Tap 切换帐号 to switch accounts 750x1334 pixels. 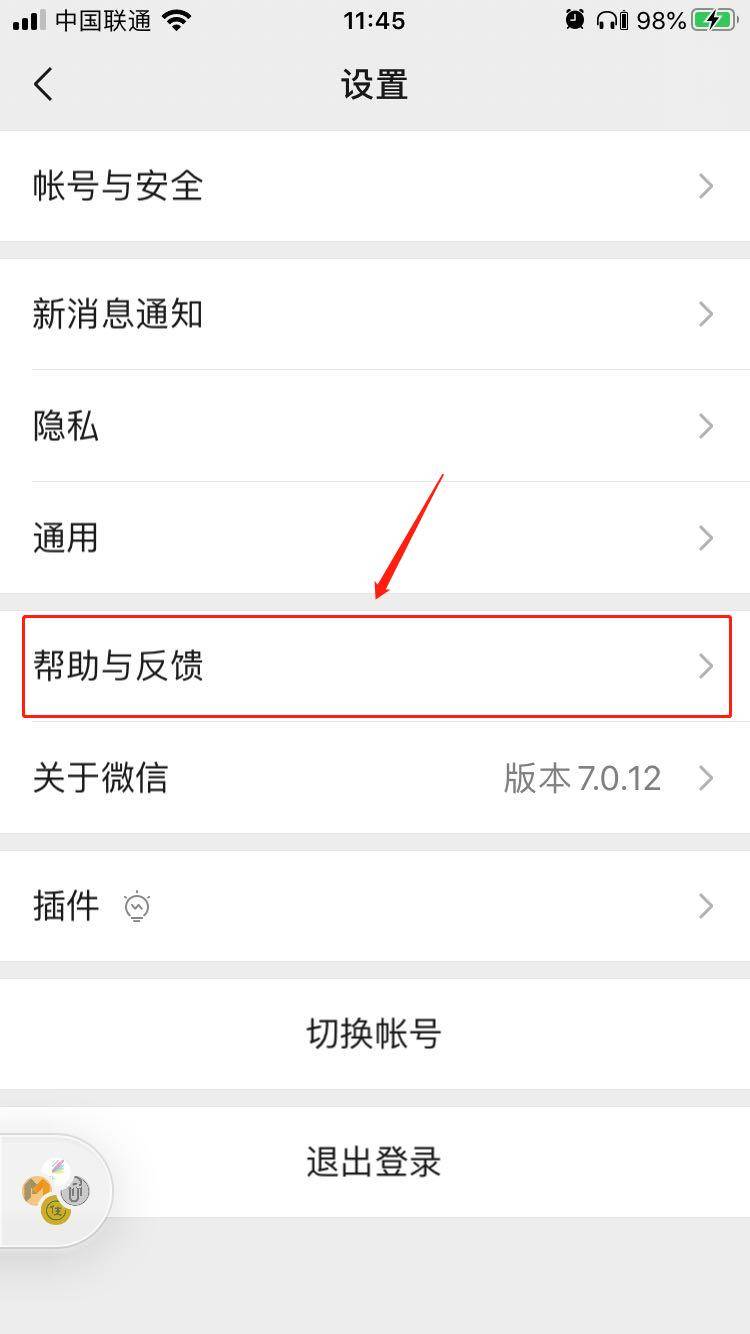[x=375, y=1034]
